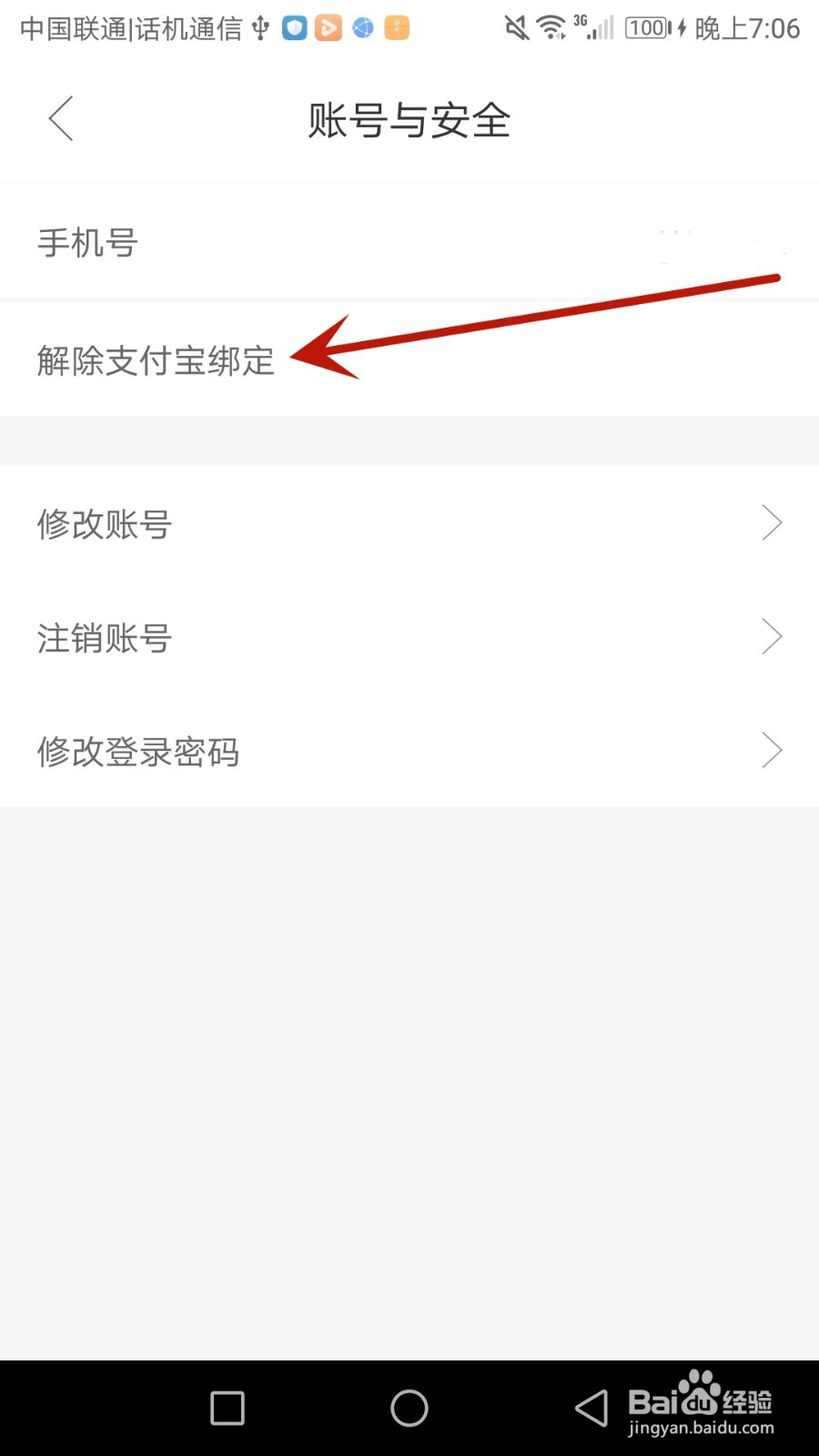Open the blue globe notification icon
The image size is (819, 1456).
361,28
